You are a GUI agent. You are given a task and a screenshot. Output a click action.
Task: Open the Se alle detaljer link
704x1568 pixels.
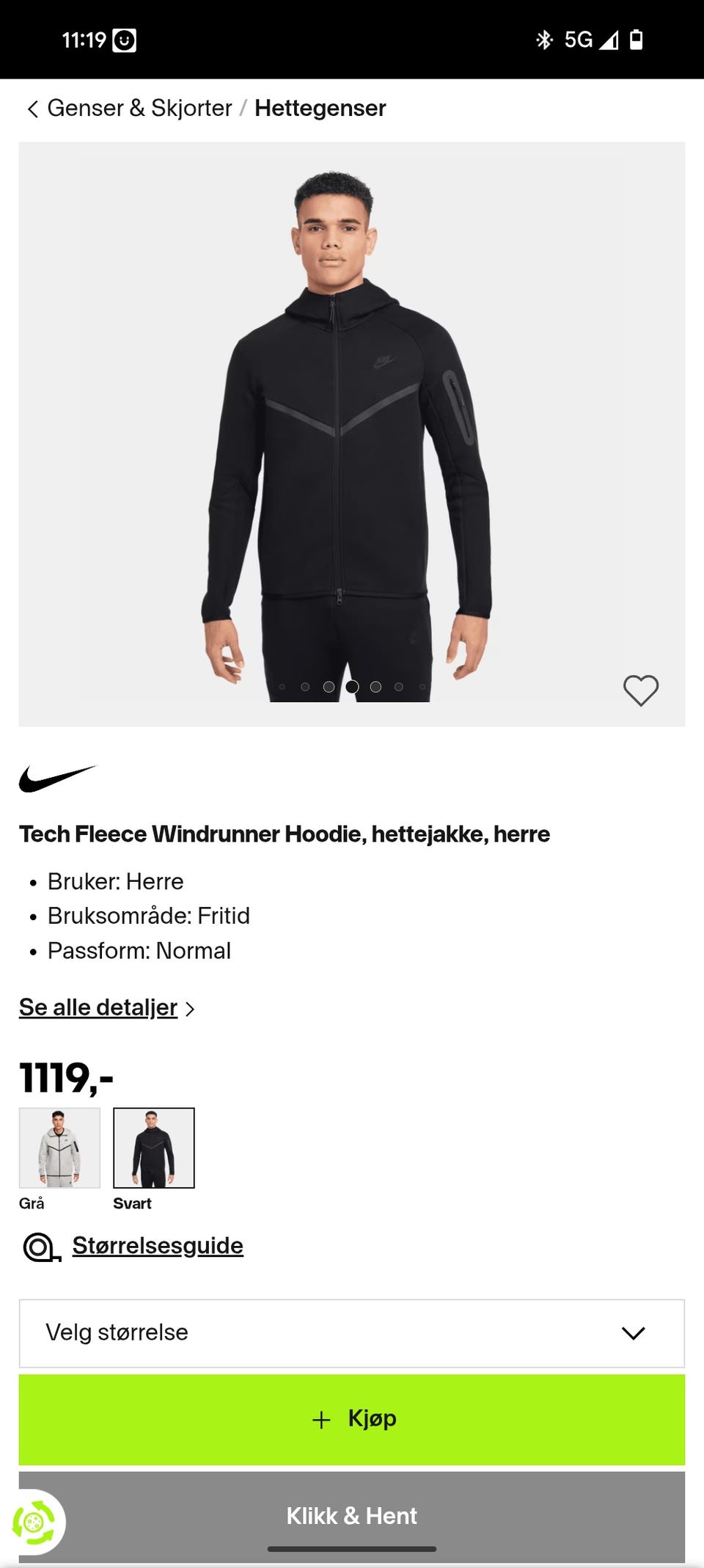(x=96, y=1007)
